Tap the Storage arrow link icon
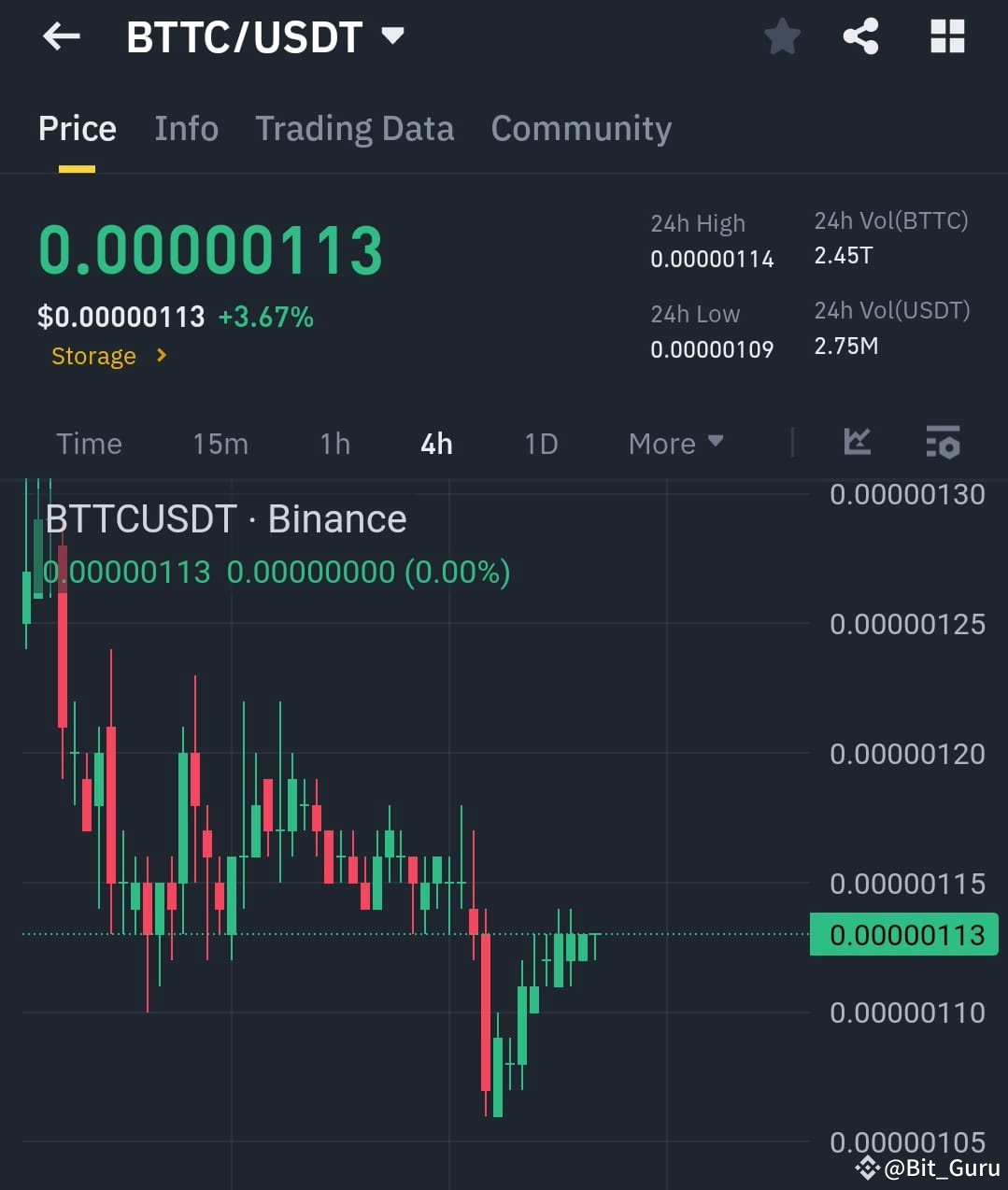Image resolution: width=1008 pixels, height=1190 pixels. [159, 356]
